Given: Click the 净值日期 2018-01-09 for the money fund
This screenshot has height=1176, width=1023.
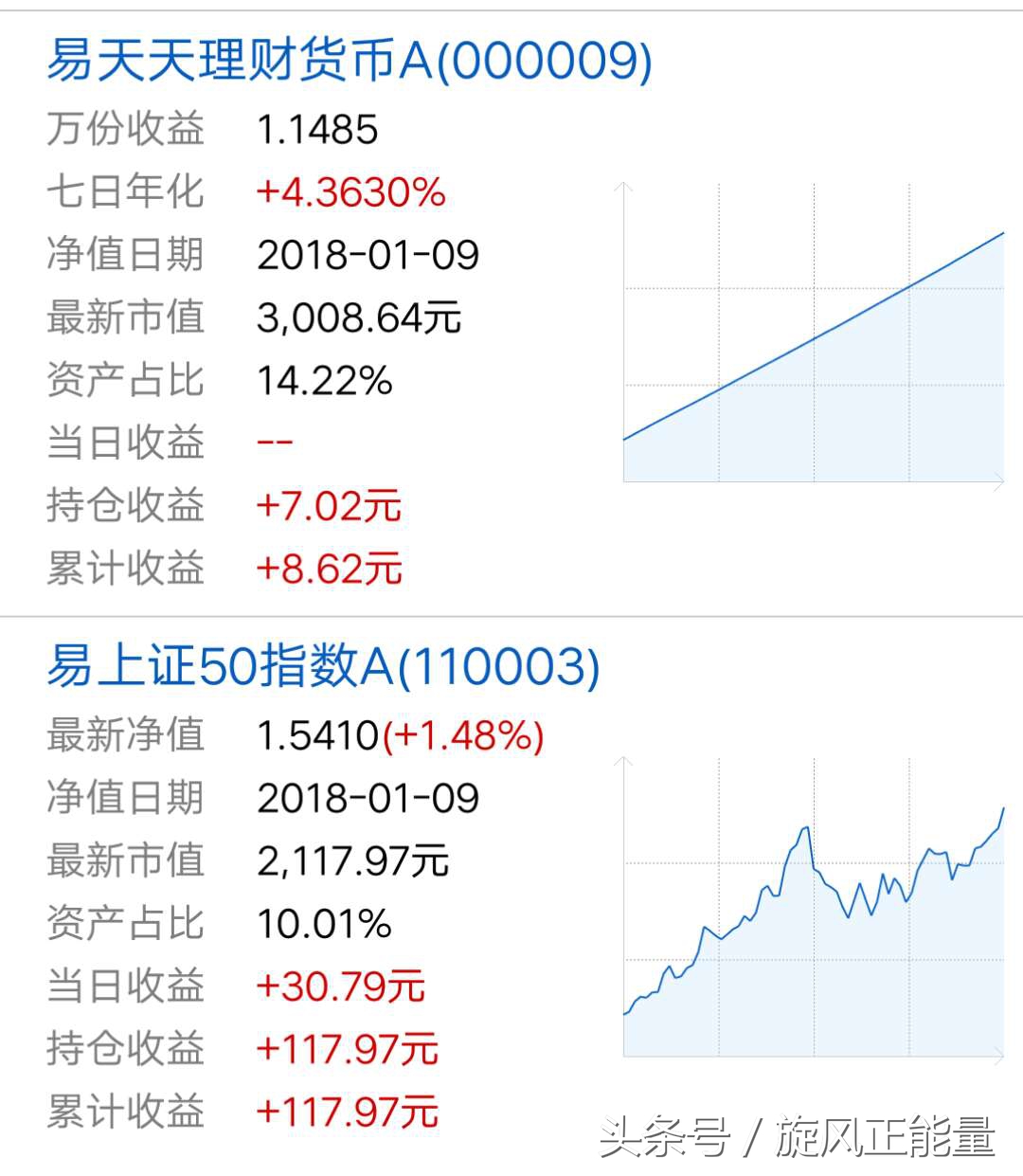Looking at the screenshot, I should pyautogui.click(x=369, y=255).
